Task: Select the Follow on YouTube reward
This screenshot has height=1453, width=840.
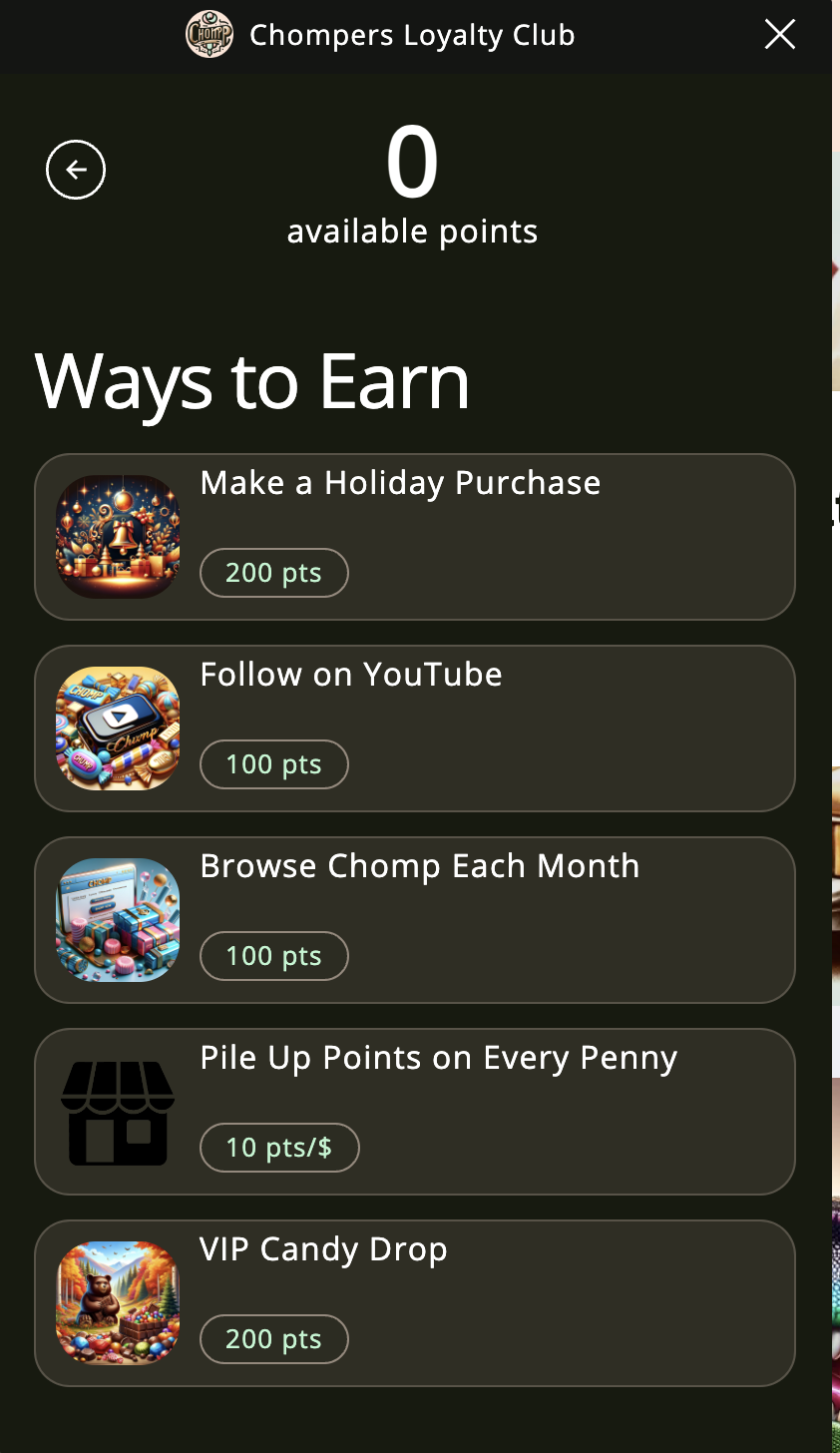Action: (x=415, y=728)
